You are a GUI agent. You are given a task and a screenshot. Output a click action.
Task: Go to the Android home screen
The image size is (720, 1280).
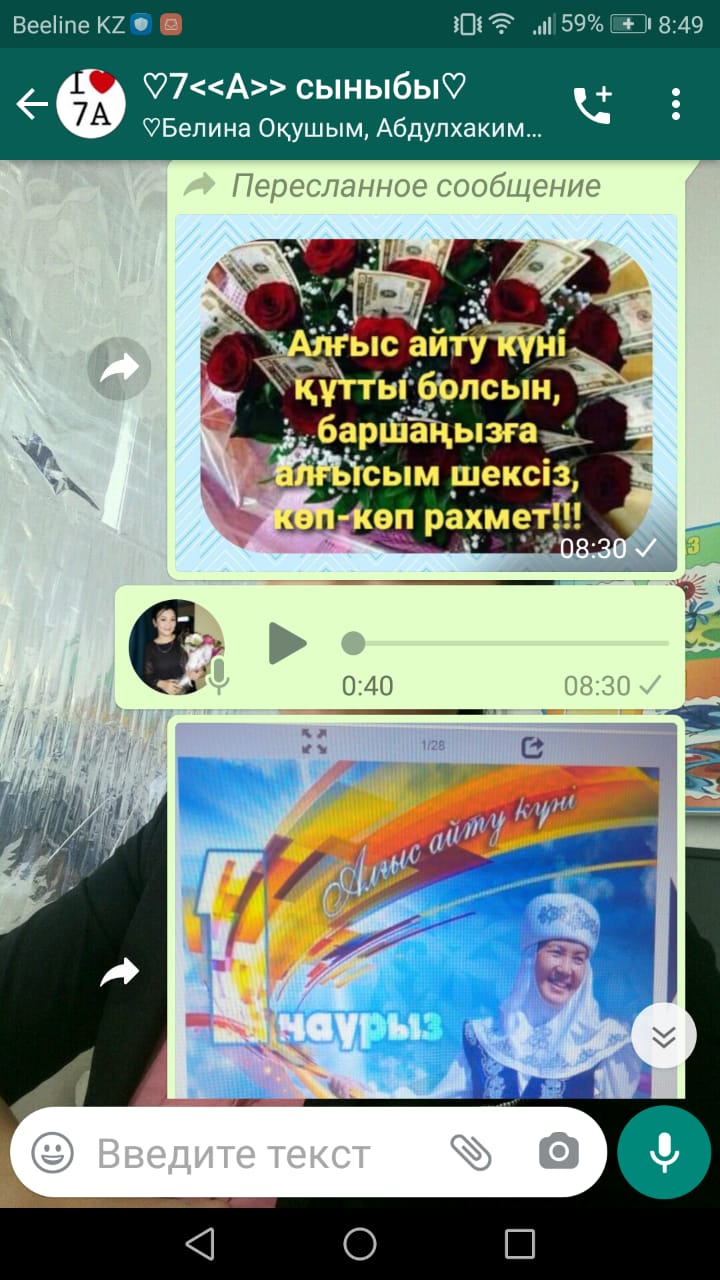click(x=360, y=1244)
